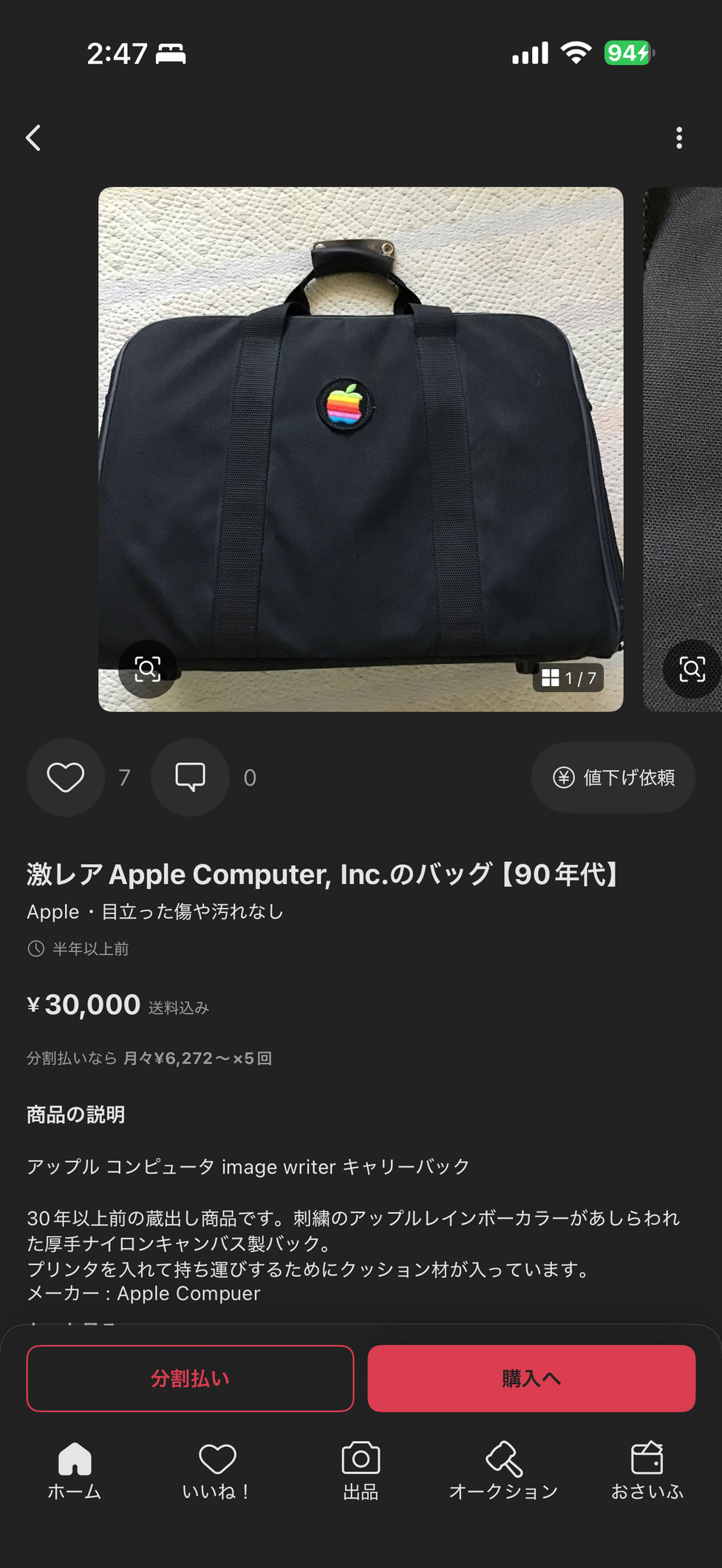Switch to the ホーム tab
Viewport: 722px width, 1568px height.
click(75, 1471)
